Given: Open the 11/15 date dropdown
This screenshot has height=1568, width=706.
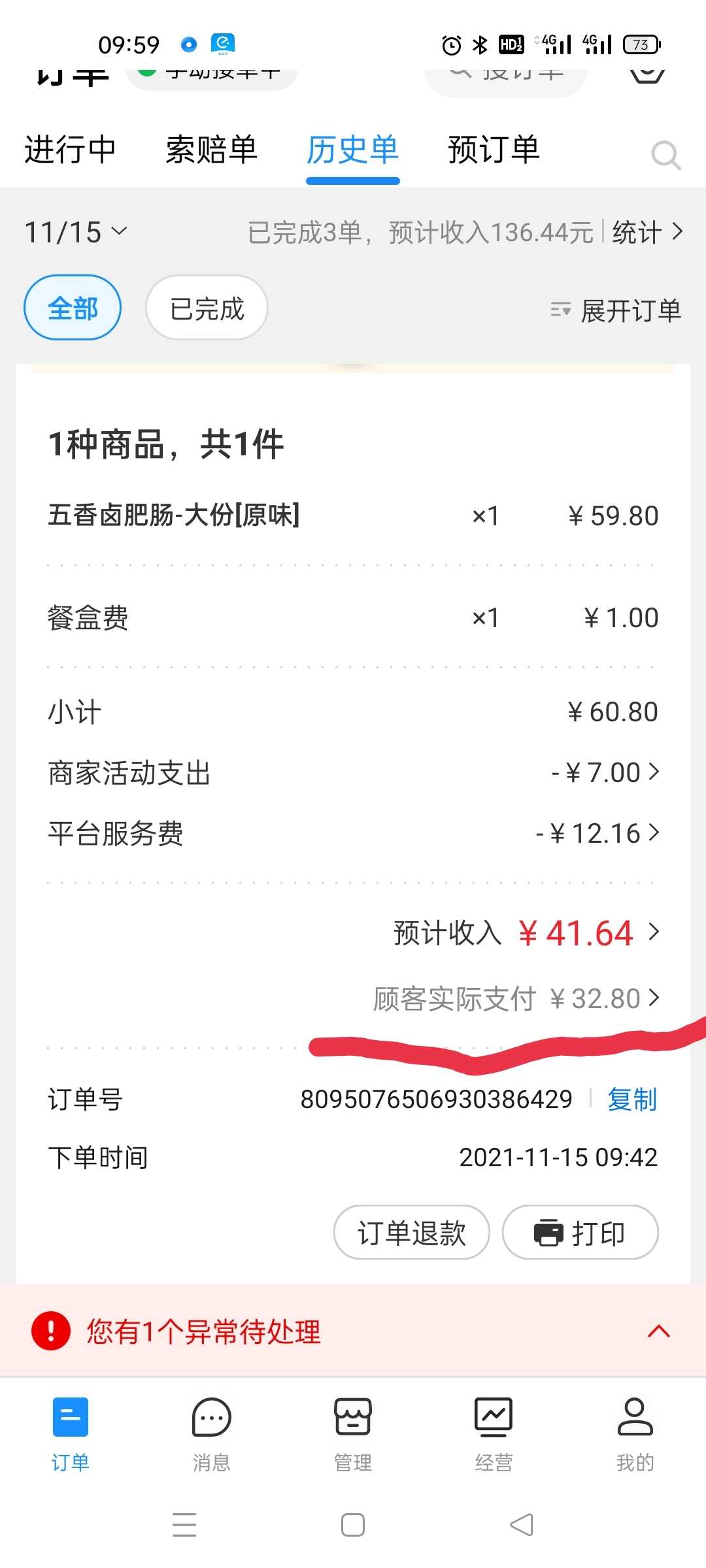Looking at the screenshot, I should pyautogui.click(x=76, y=232).
